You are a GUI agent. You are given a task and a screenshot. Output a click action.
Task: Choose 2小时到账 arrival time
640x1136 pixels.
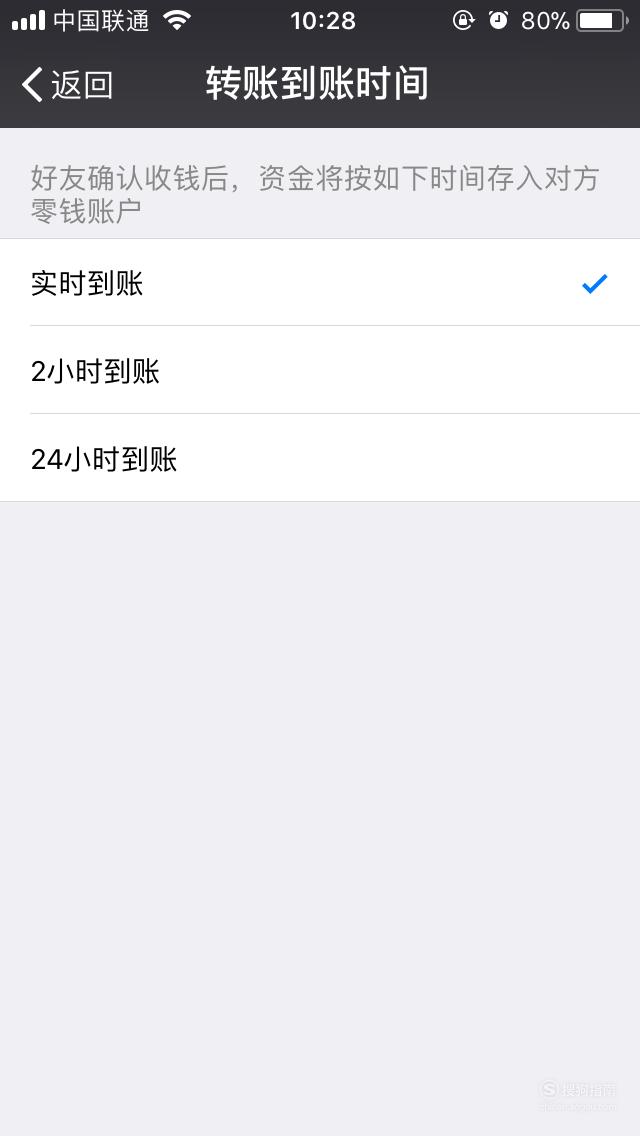click(320, 370)
